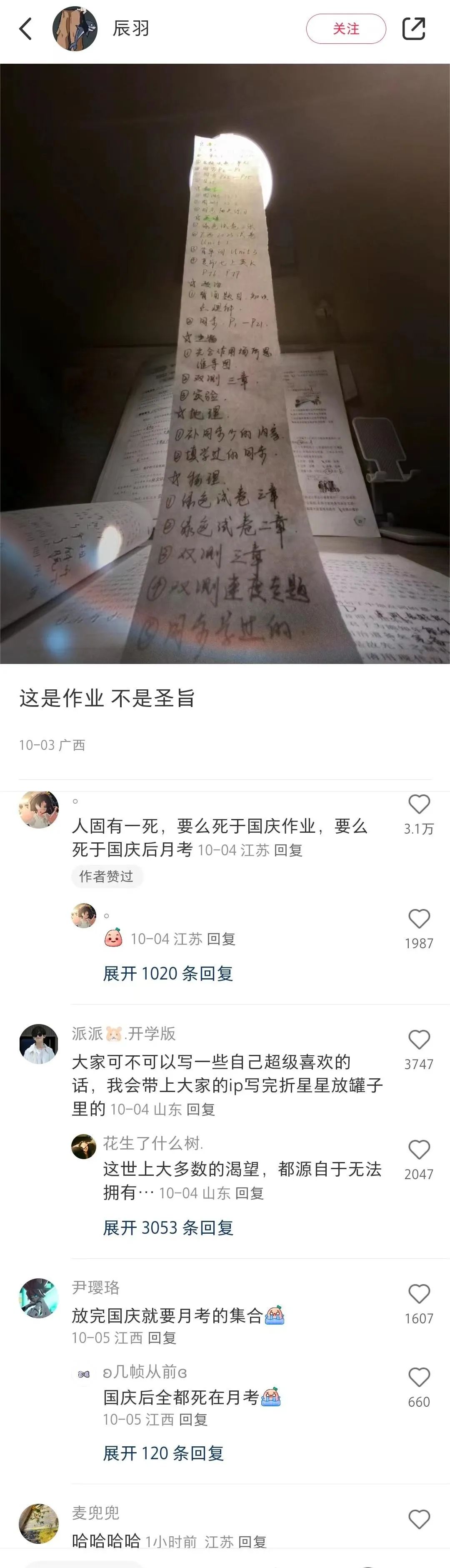The height and width of the screenshot is (1568, 450).
Task: Open 辰羽's profile avatar
Action: (x=75, y=29)
